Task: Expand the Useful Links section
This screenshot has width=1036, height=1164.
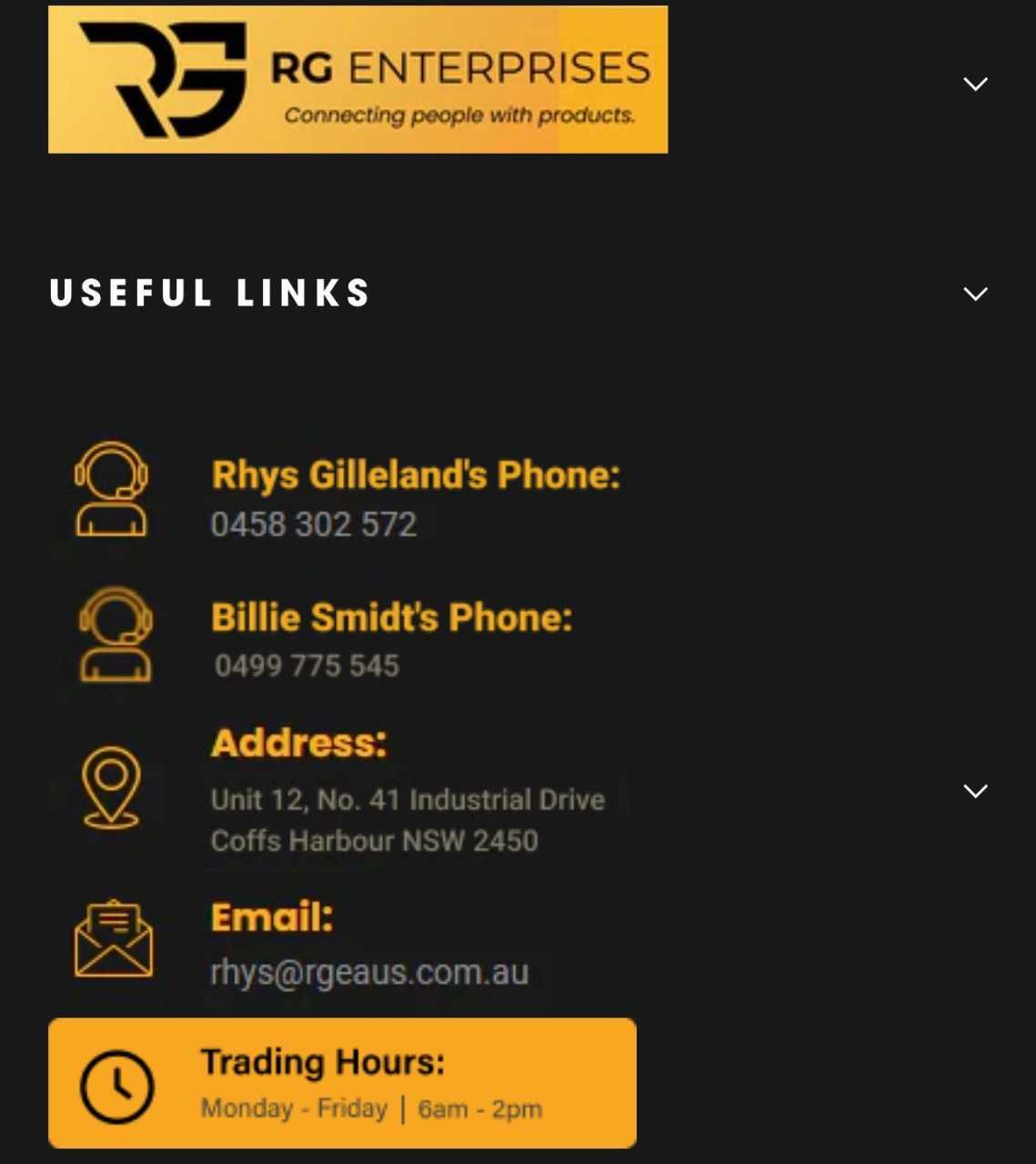Action: (975, 294)
